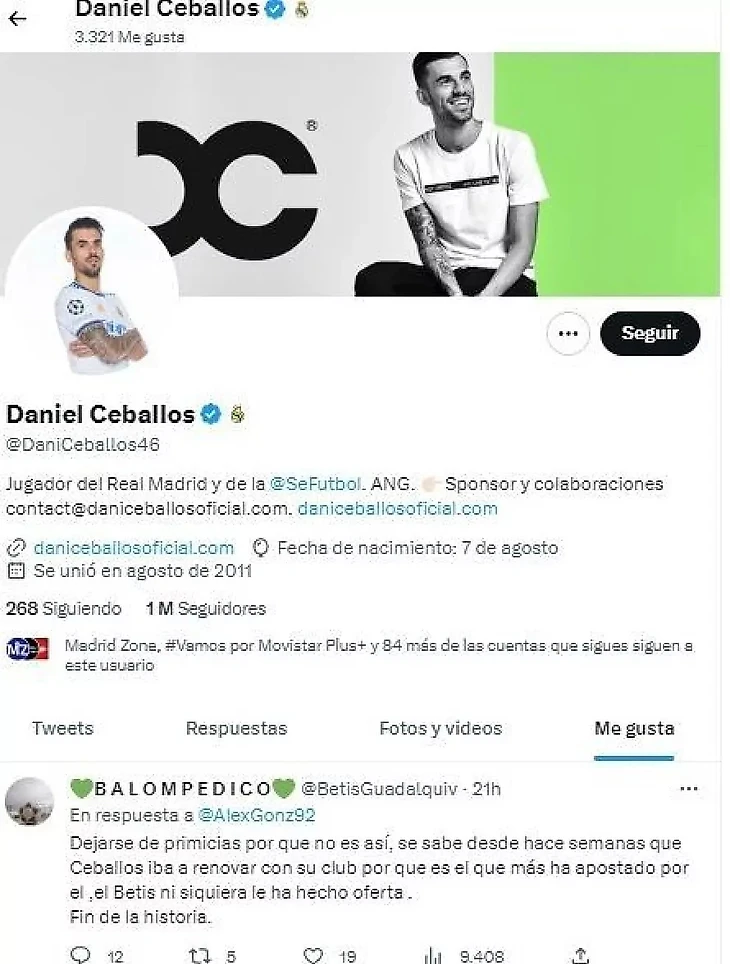Screen dimensions: 730x964
Task: View the 1 M Seguidores list
Action: (205, 608)
